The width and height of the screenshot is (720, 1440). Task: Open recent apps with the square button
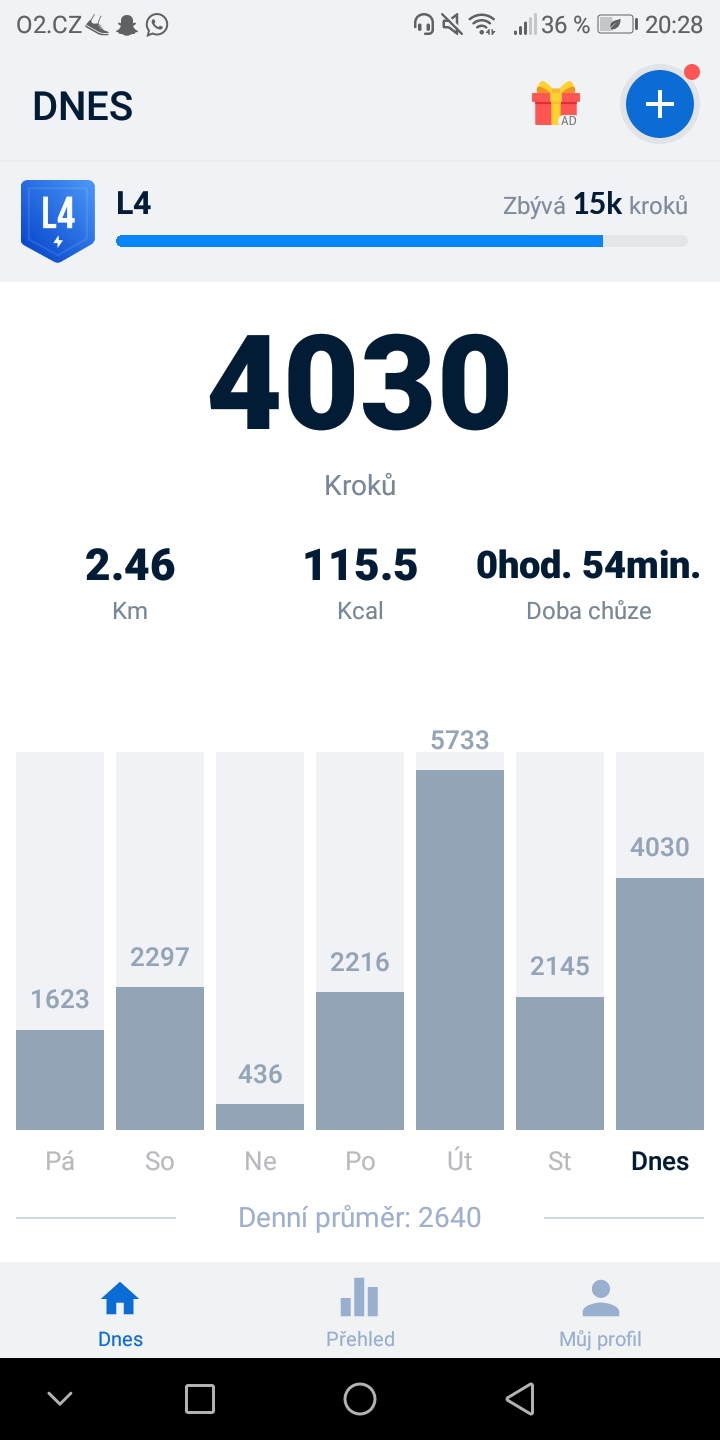coord(200,1399)
